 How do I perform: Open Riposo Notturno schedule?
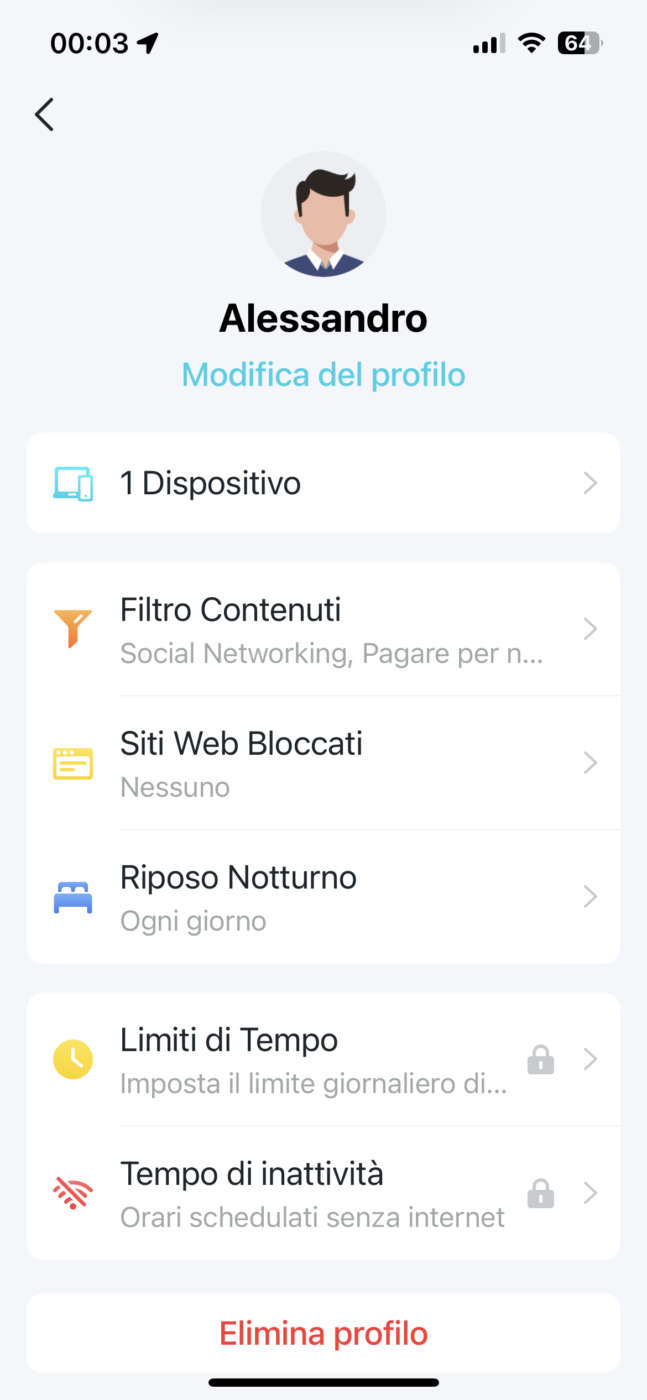[323, 896]
